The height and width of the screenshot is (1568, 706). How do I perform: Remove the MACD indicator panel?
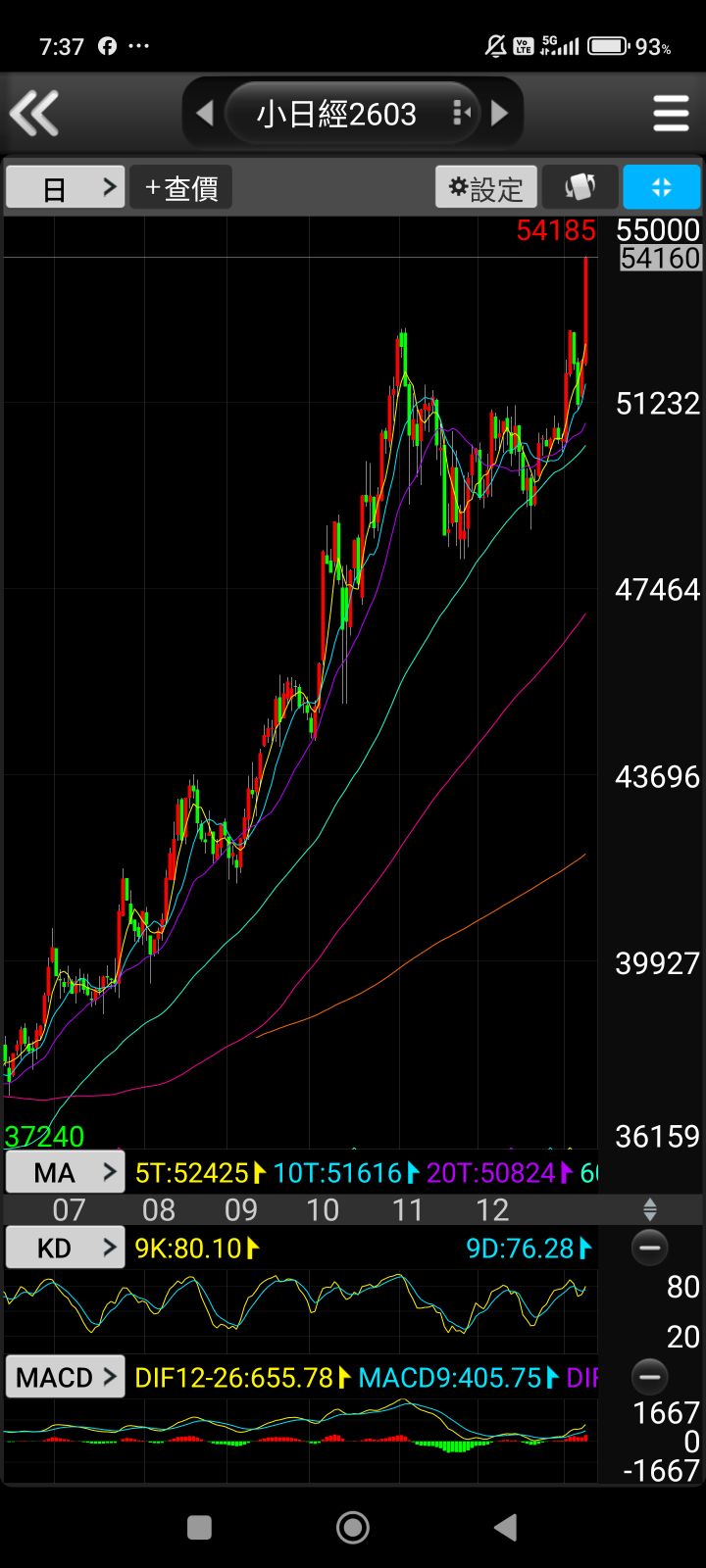click(x=649, y=1377)
